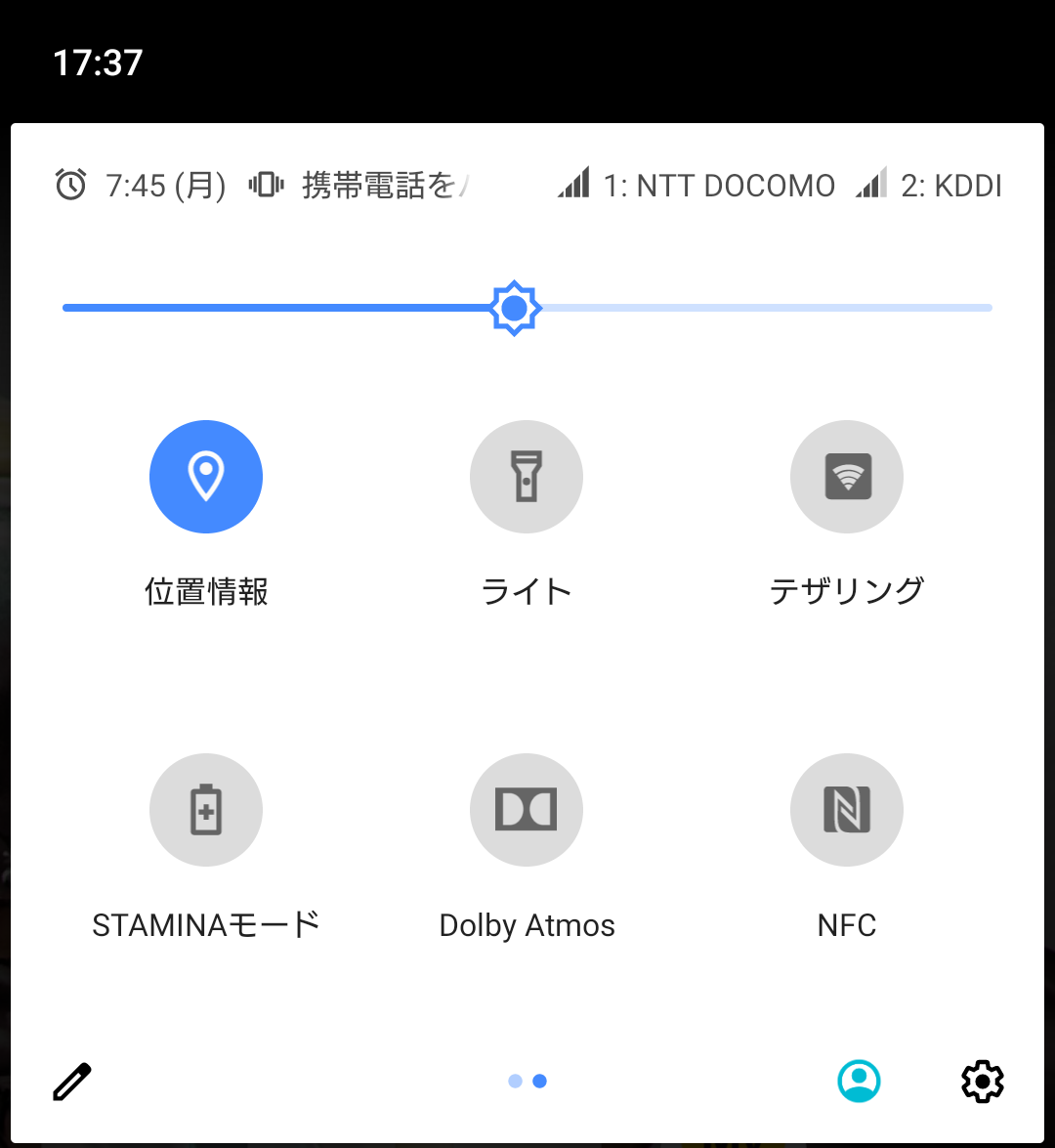The height and width of the screenshot is (1148, 1055).
Task: Tap the vibration mode status icon
Action: point(267,185)
